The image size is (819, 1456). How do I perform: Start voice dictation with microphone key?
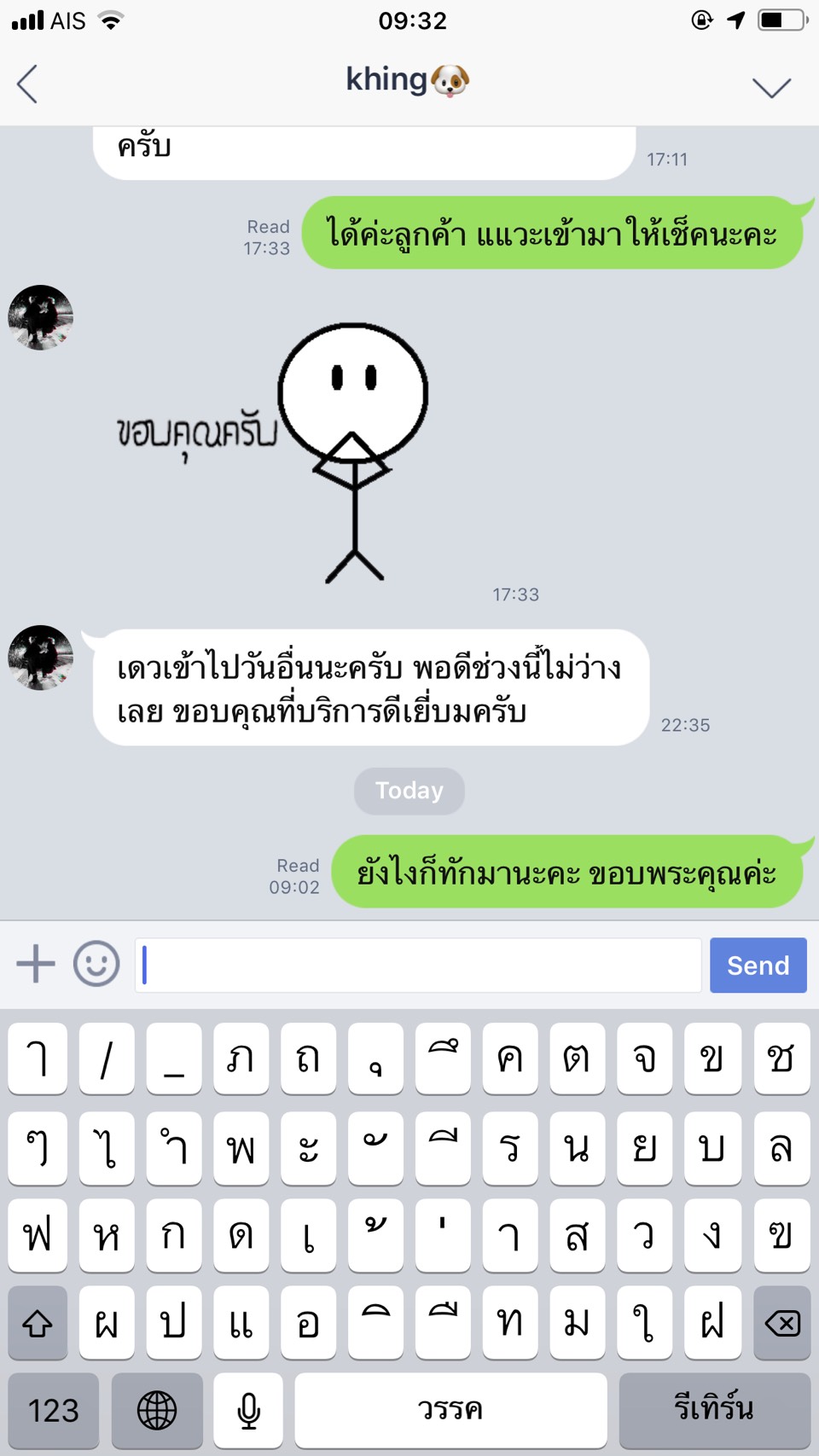pyautogui.click(x=248, y=1410)
